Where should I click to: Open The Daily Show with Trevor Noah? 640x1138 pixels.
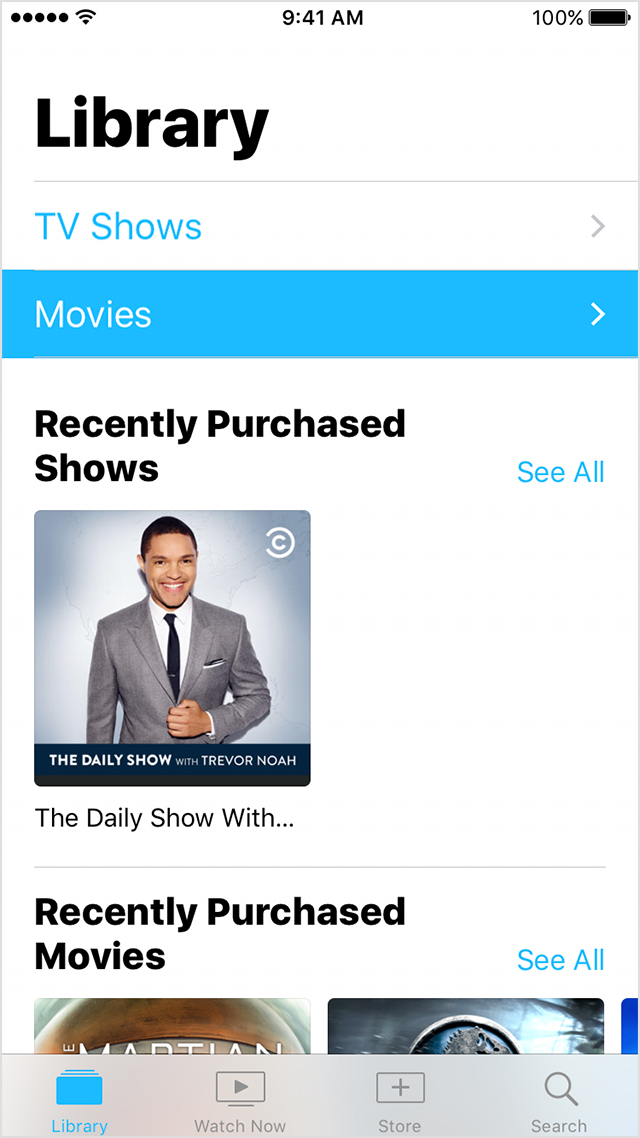(172, 648)
